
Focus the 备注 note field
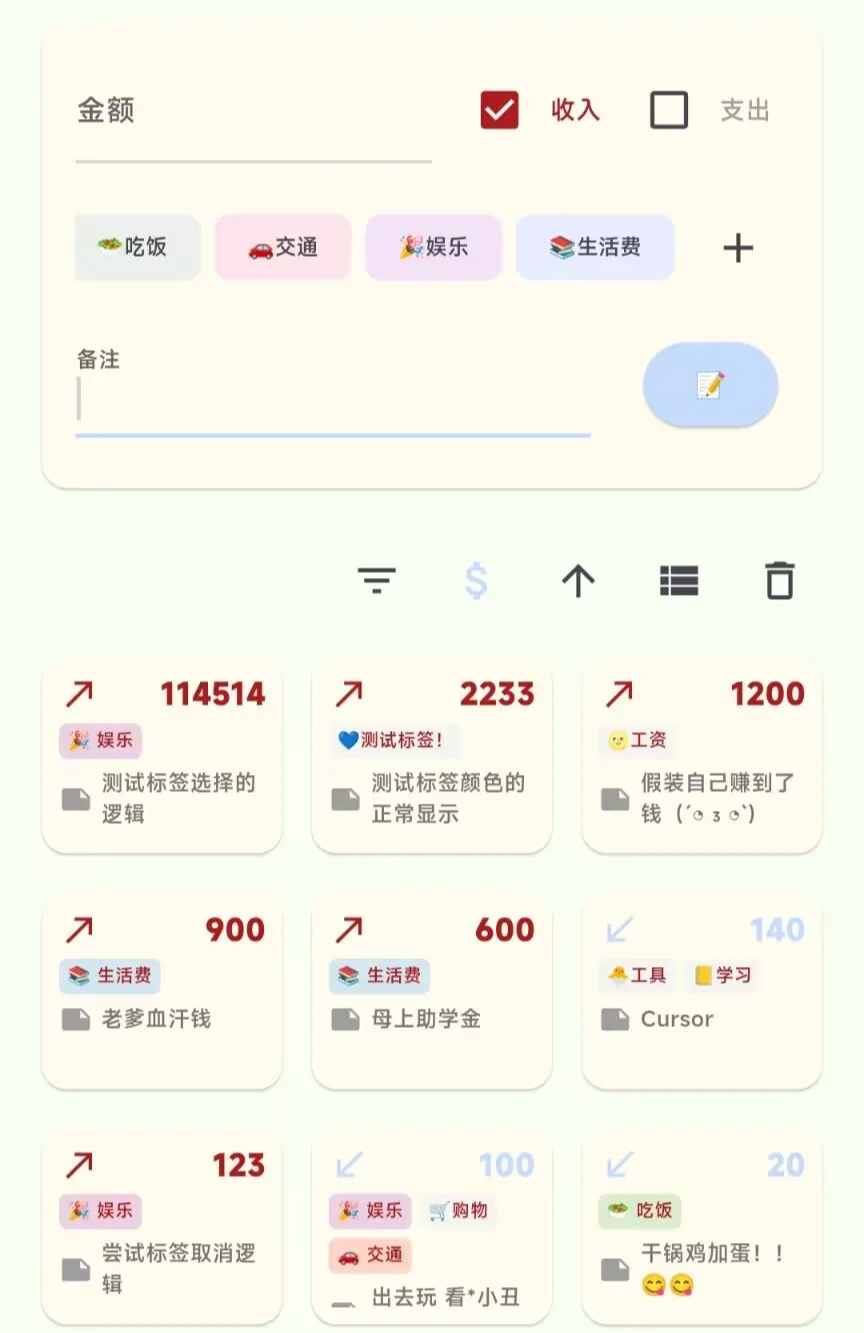pyautogui.click(x=332, y=402)
